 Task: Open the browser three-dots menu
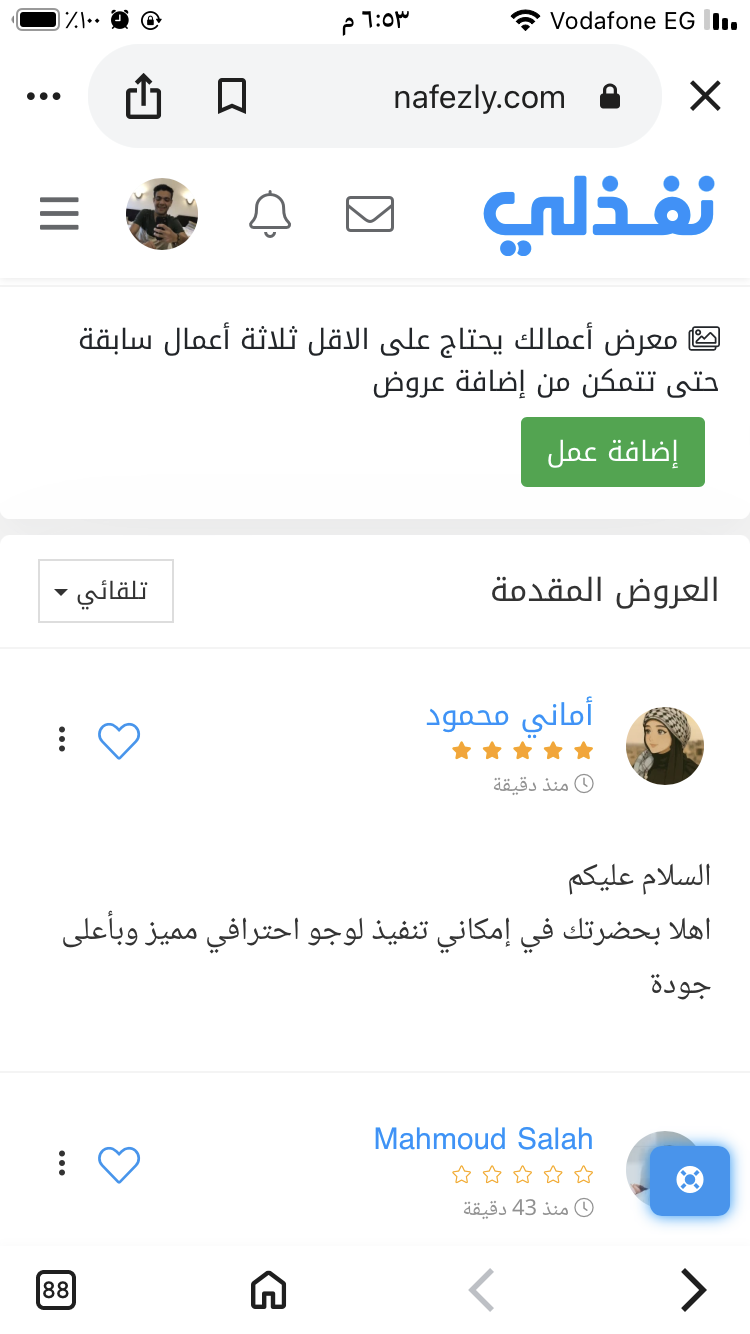[x=44, y=97]
